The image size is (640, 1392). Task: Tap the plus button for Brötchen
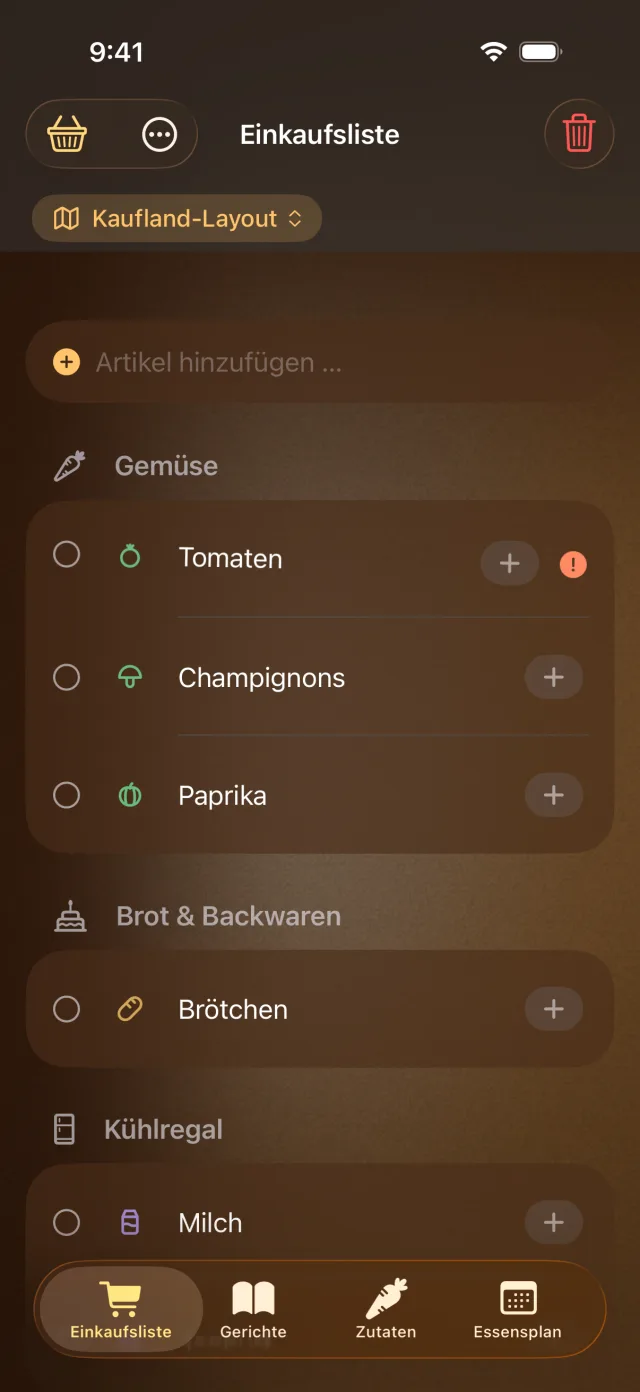tap(554, 1009)
